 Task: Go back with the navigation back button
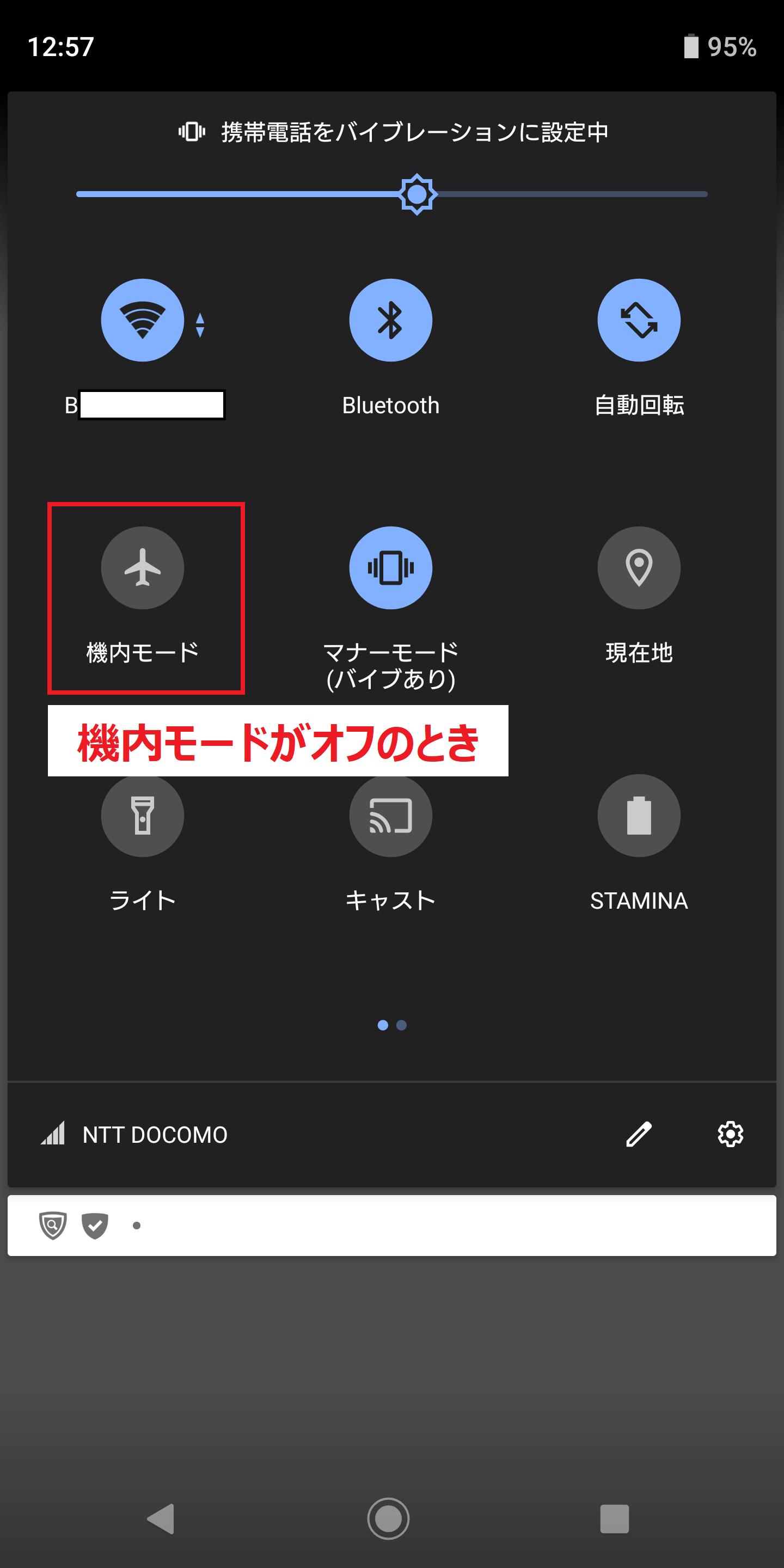pyautogui.click(x=161, y=1520)
